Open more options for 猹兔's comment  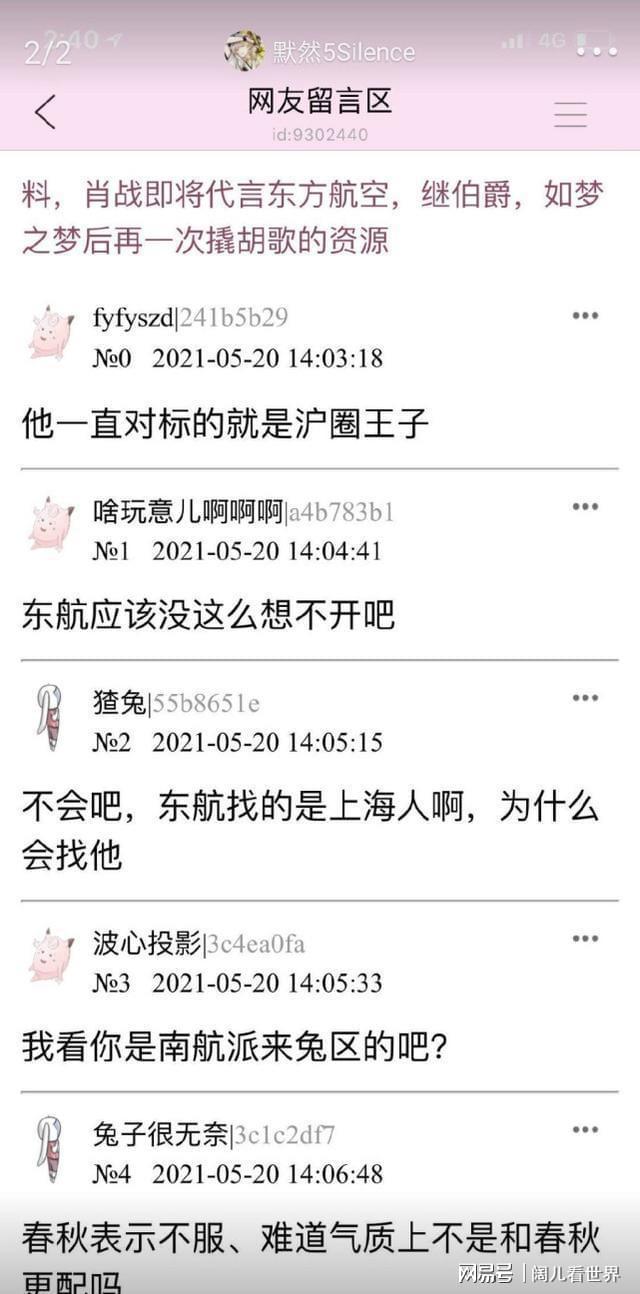[585, 698]
